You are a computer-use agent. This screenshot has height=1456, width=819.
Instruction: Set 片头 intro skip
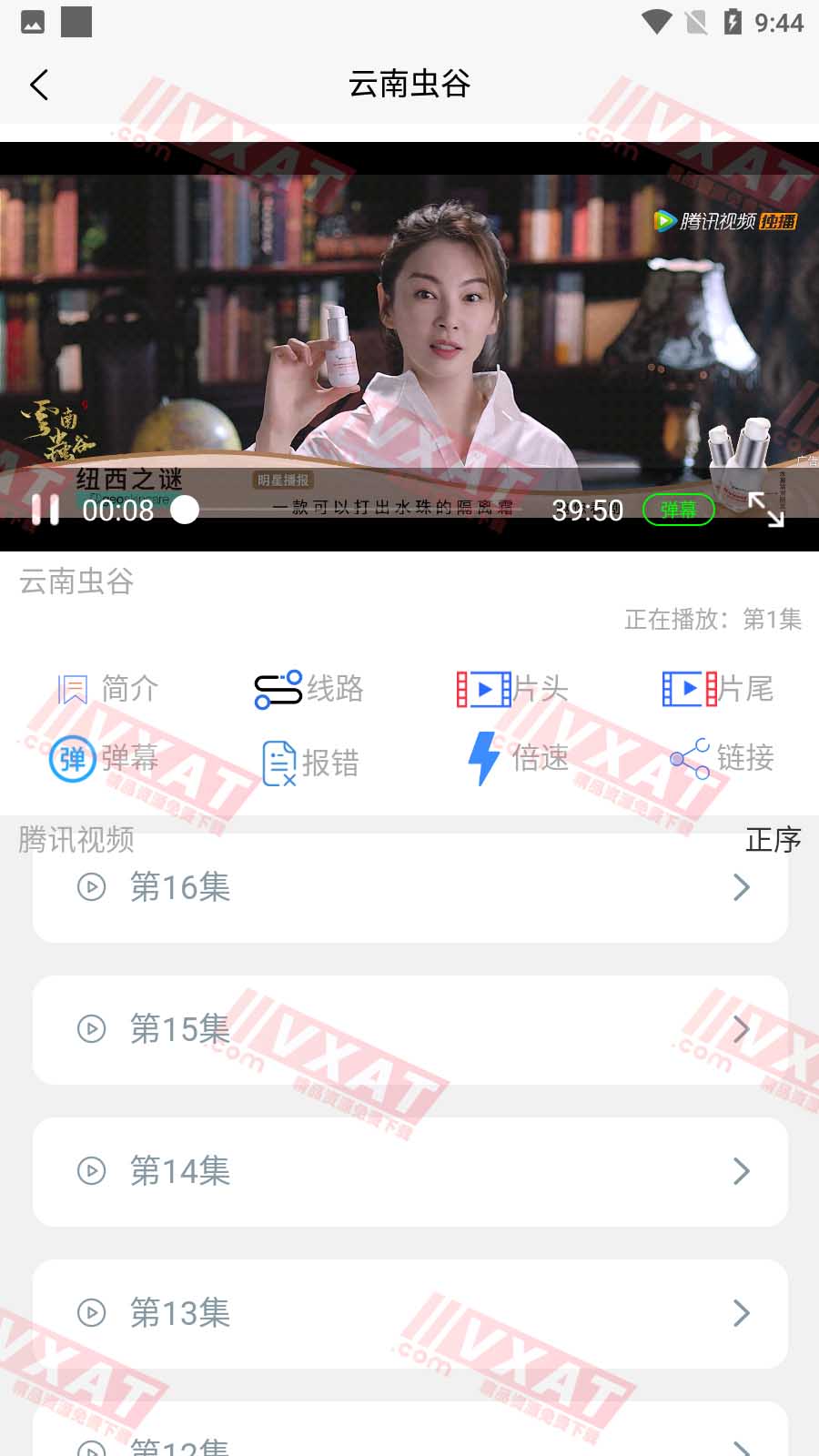tap(512, 689)
